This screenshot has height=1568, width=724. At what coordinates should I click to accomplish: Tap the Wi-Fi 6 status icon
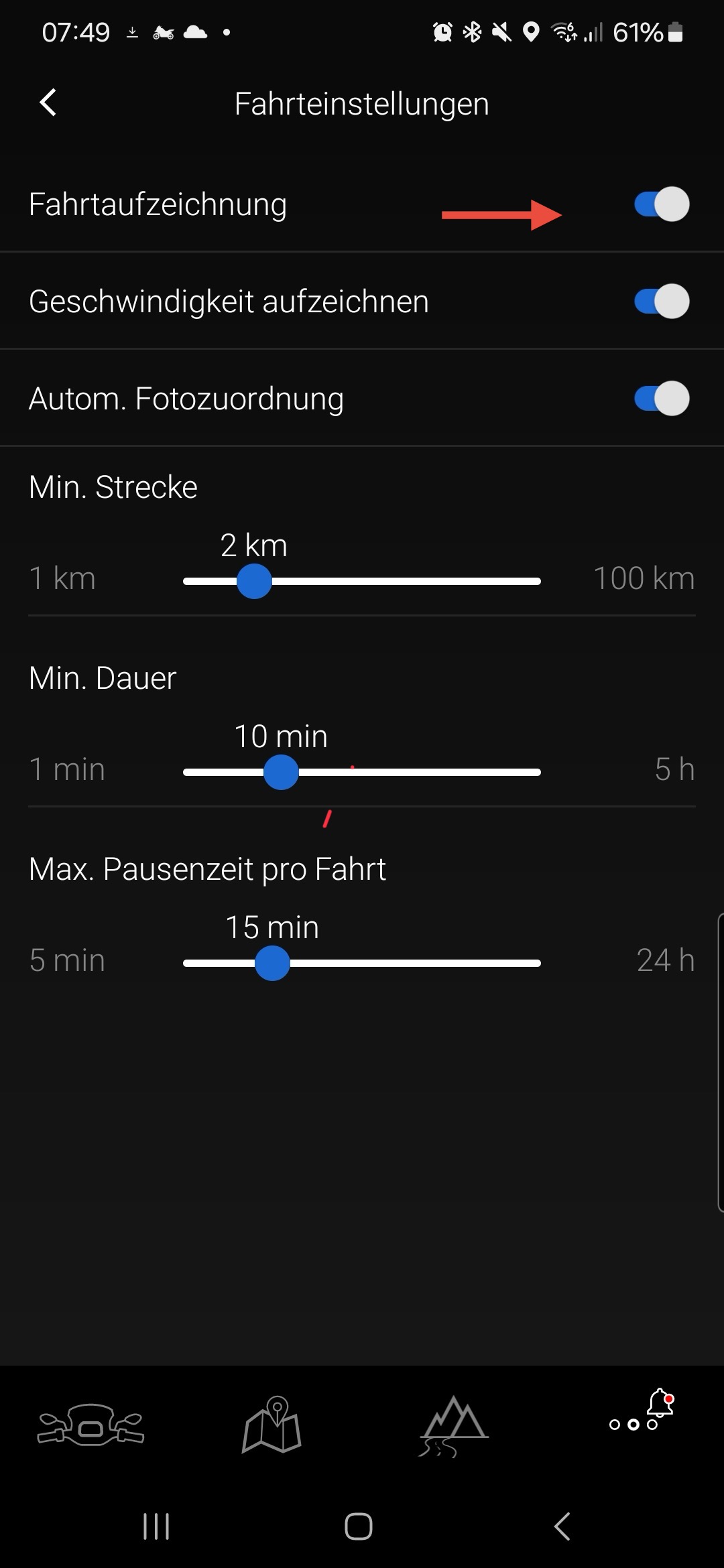coord(564,31)
